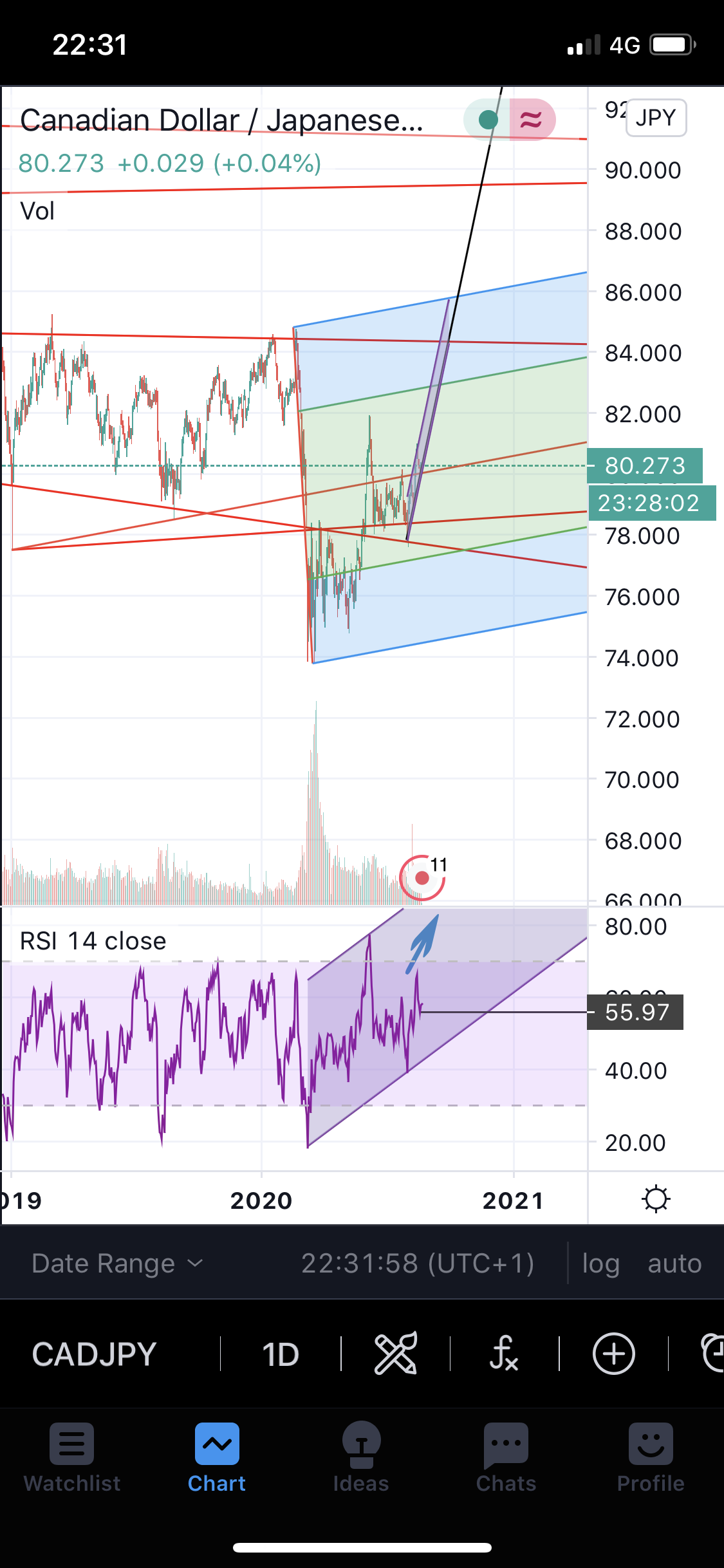Open the event marker numbered 11

point(422,877)
